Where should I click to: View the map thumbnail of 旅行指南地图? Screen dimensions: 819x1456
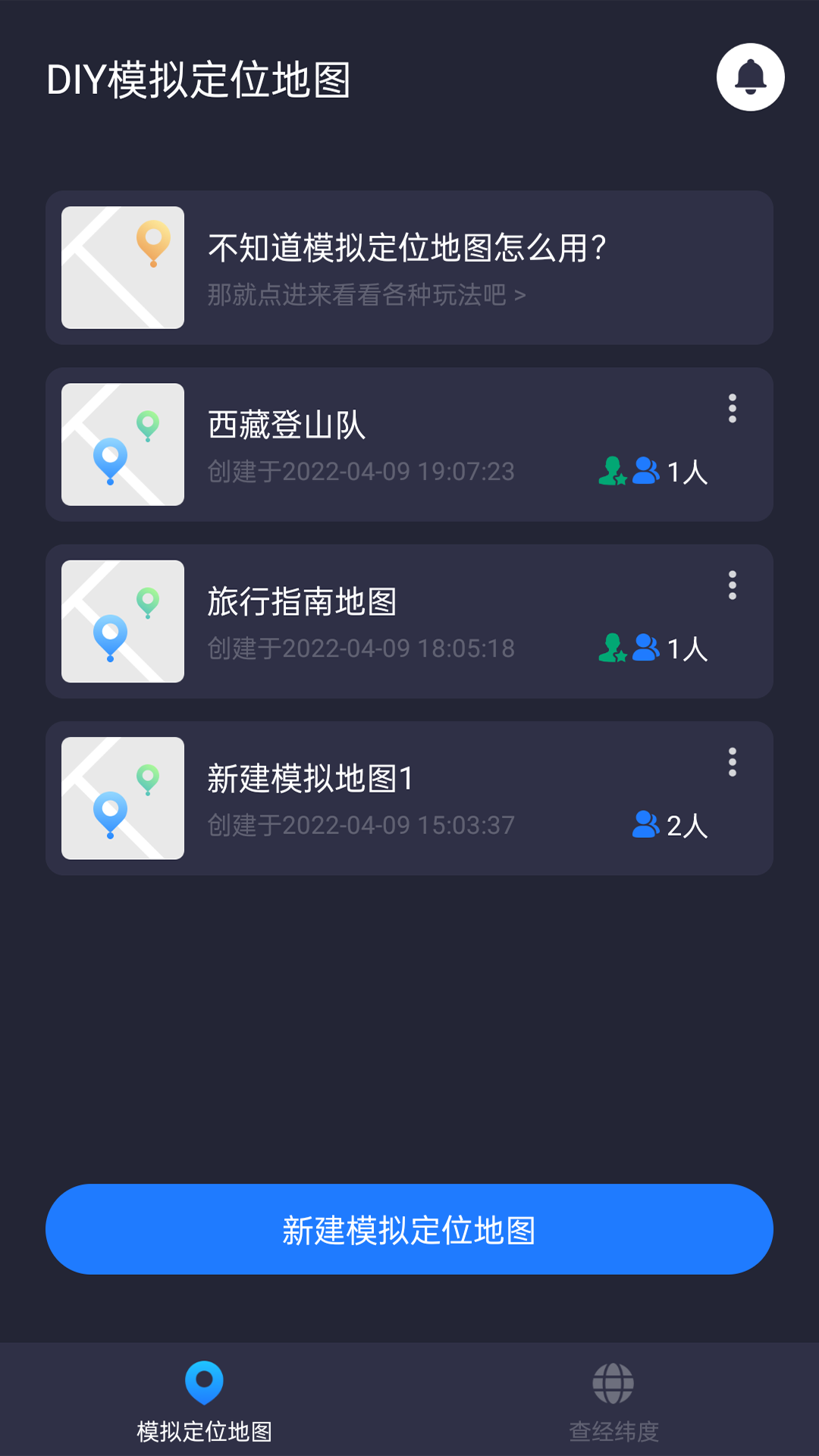pos(122,622)
